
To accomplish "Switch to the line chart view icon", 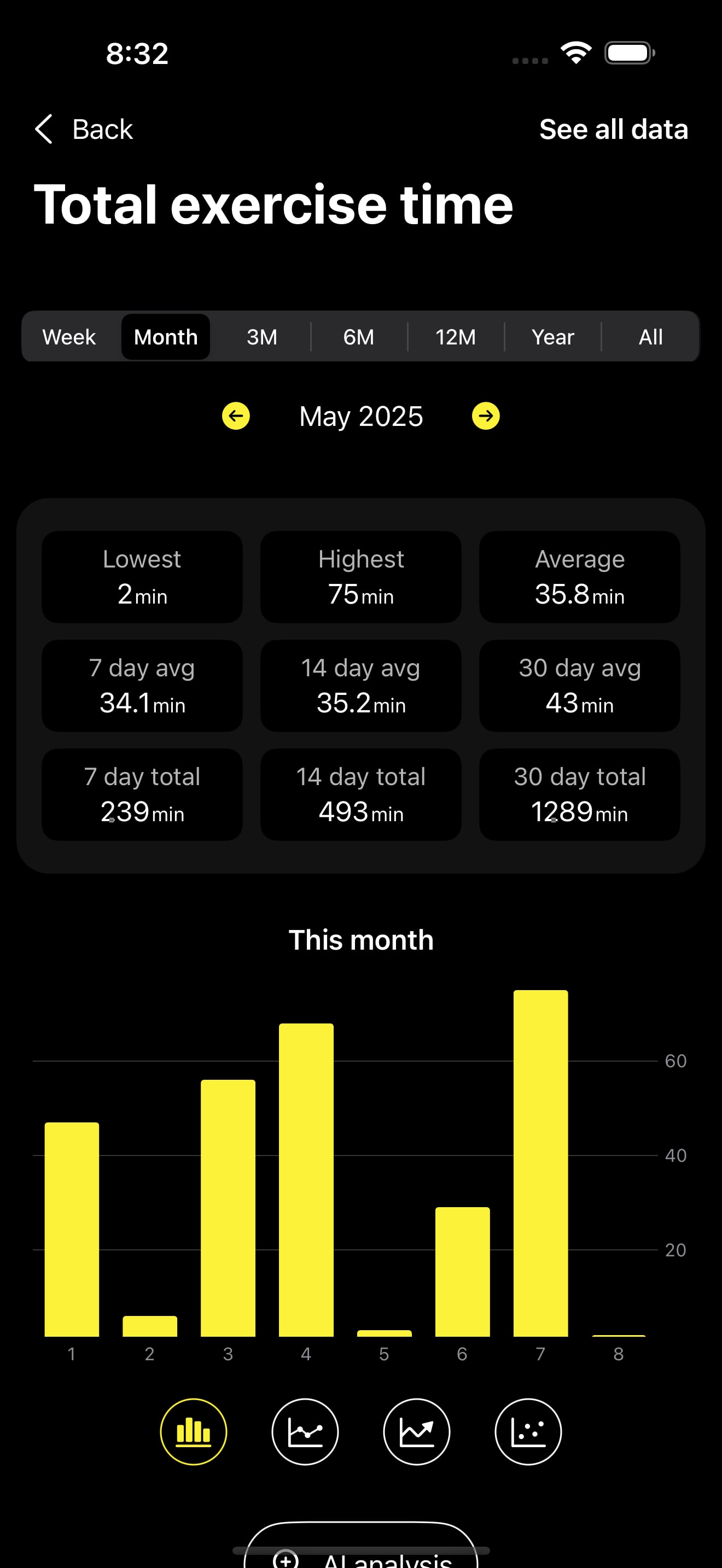I will click(x=305, y=1432).
